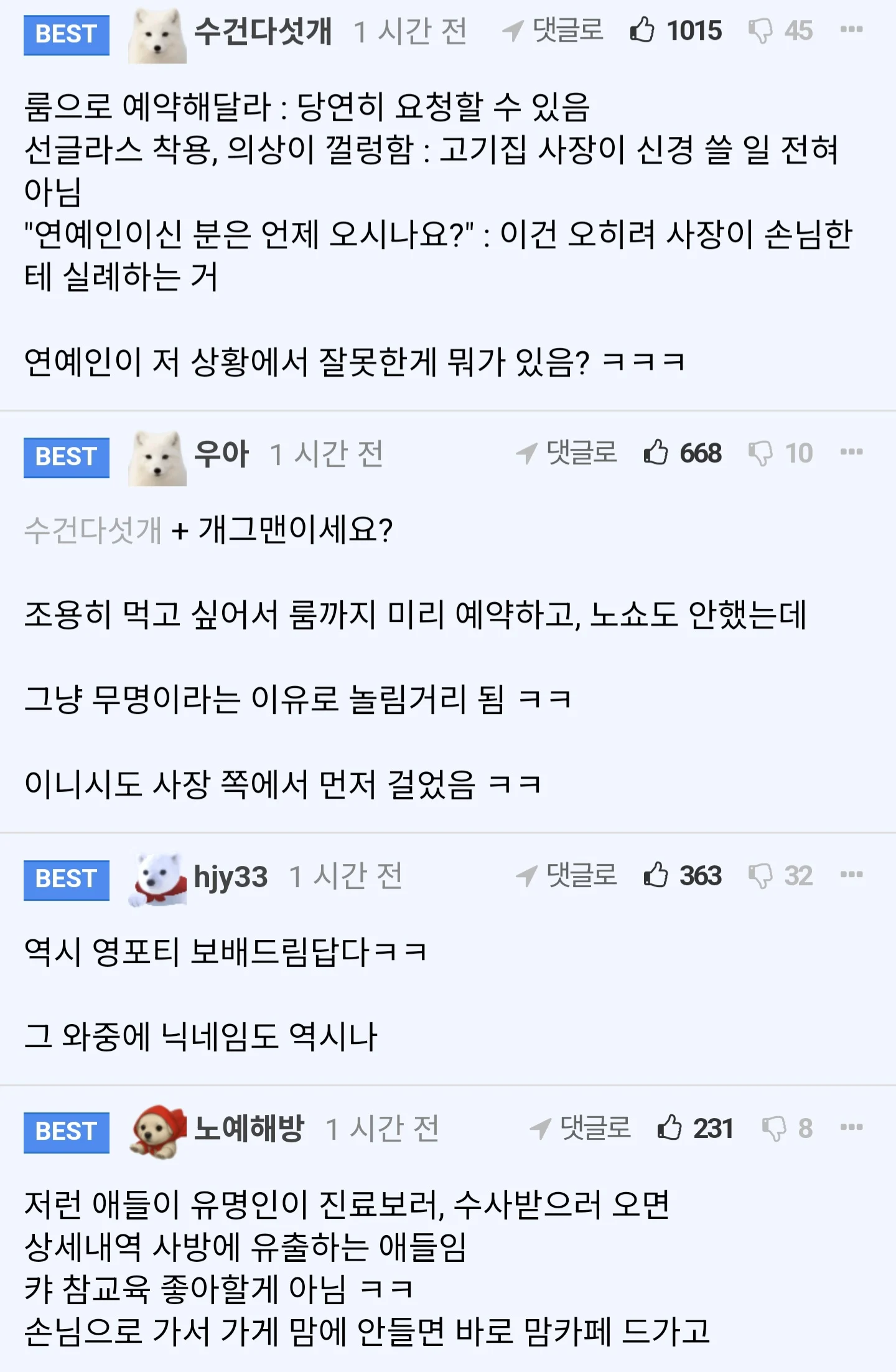Like the comment by 수건다섯개
896x1372 pixels.
click(x=642, y=30)
